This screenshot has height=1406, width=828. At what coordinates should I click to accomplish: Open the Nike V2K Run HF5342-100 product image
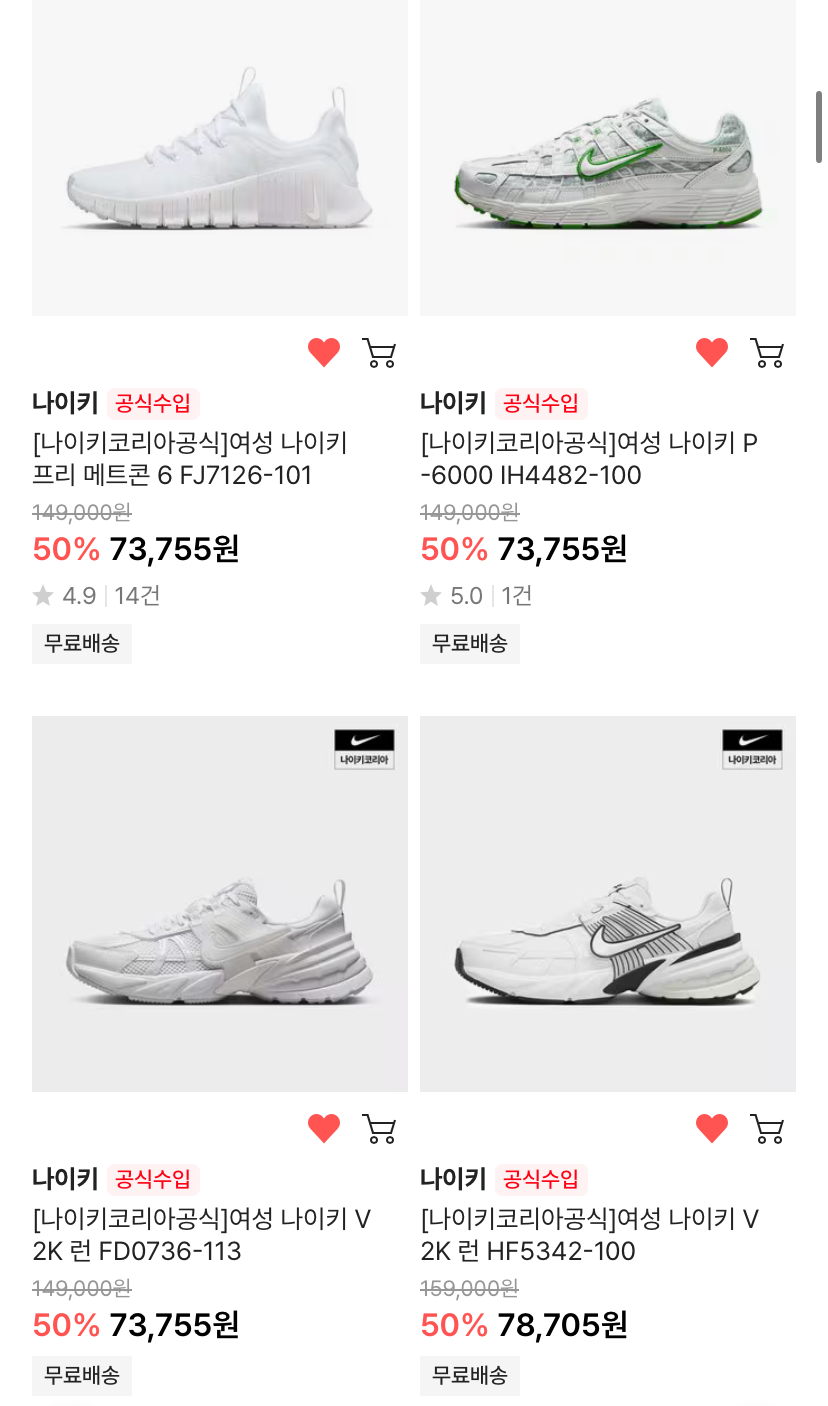pyautogui.click(x=608, y=903)
